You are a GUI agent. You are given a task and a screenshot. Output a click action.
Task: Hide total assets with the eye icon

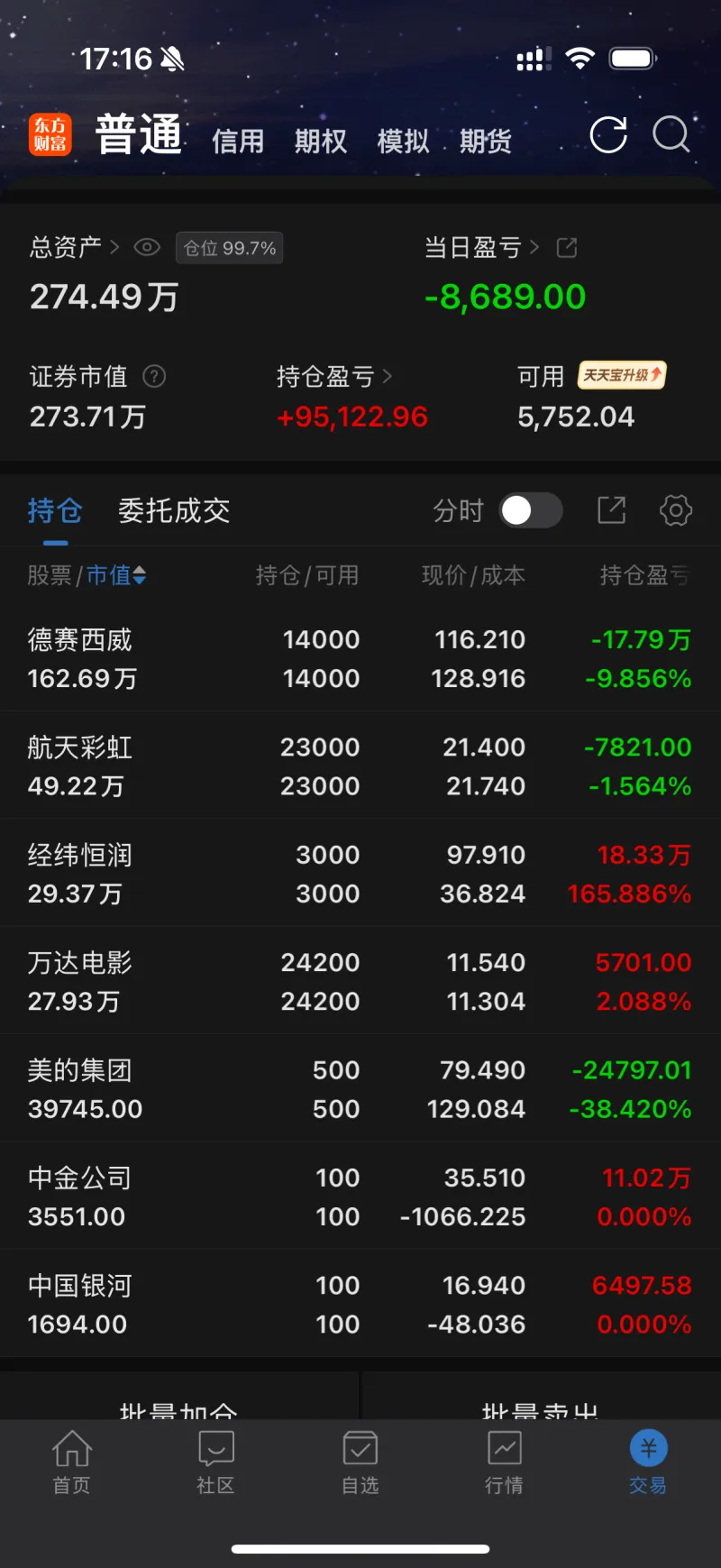coord(147,247)
